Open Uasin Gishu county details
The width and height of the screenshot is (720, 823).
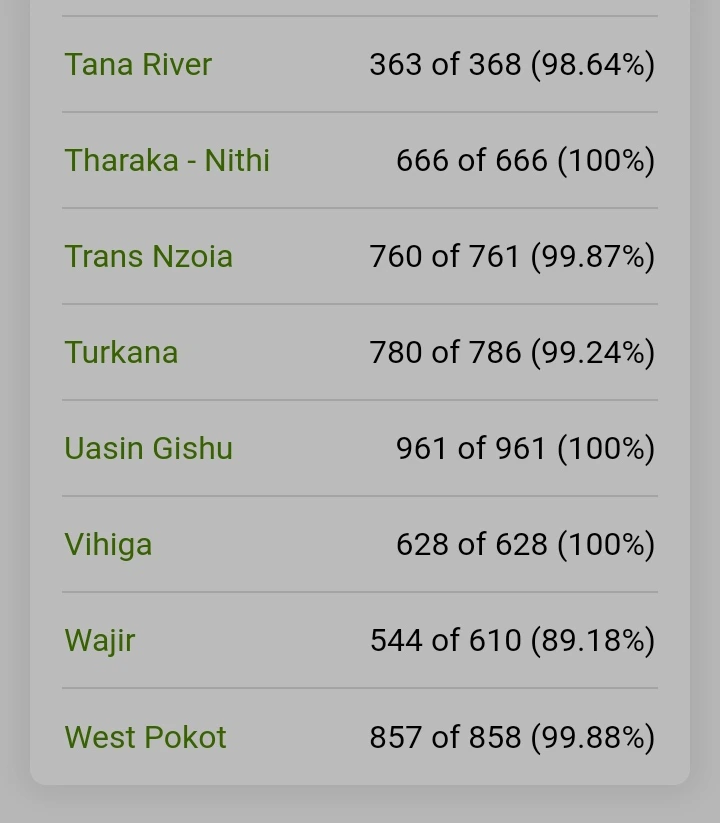click(x=148, y=449)
